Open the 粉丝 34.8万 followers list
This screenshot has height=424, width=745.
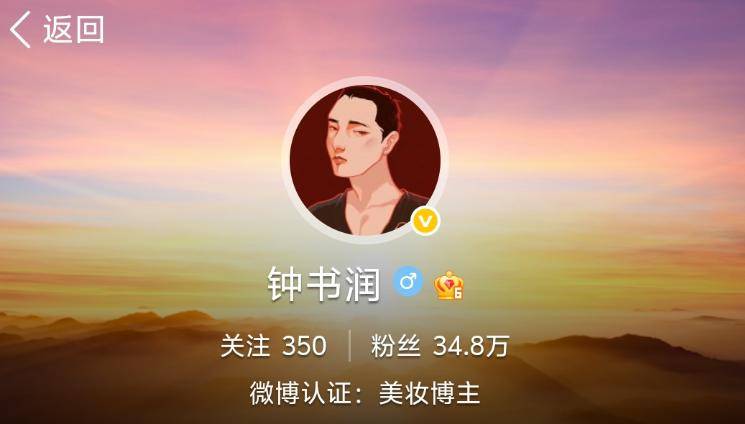[440, 346]
